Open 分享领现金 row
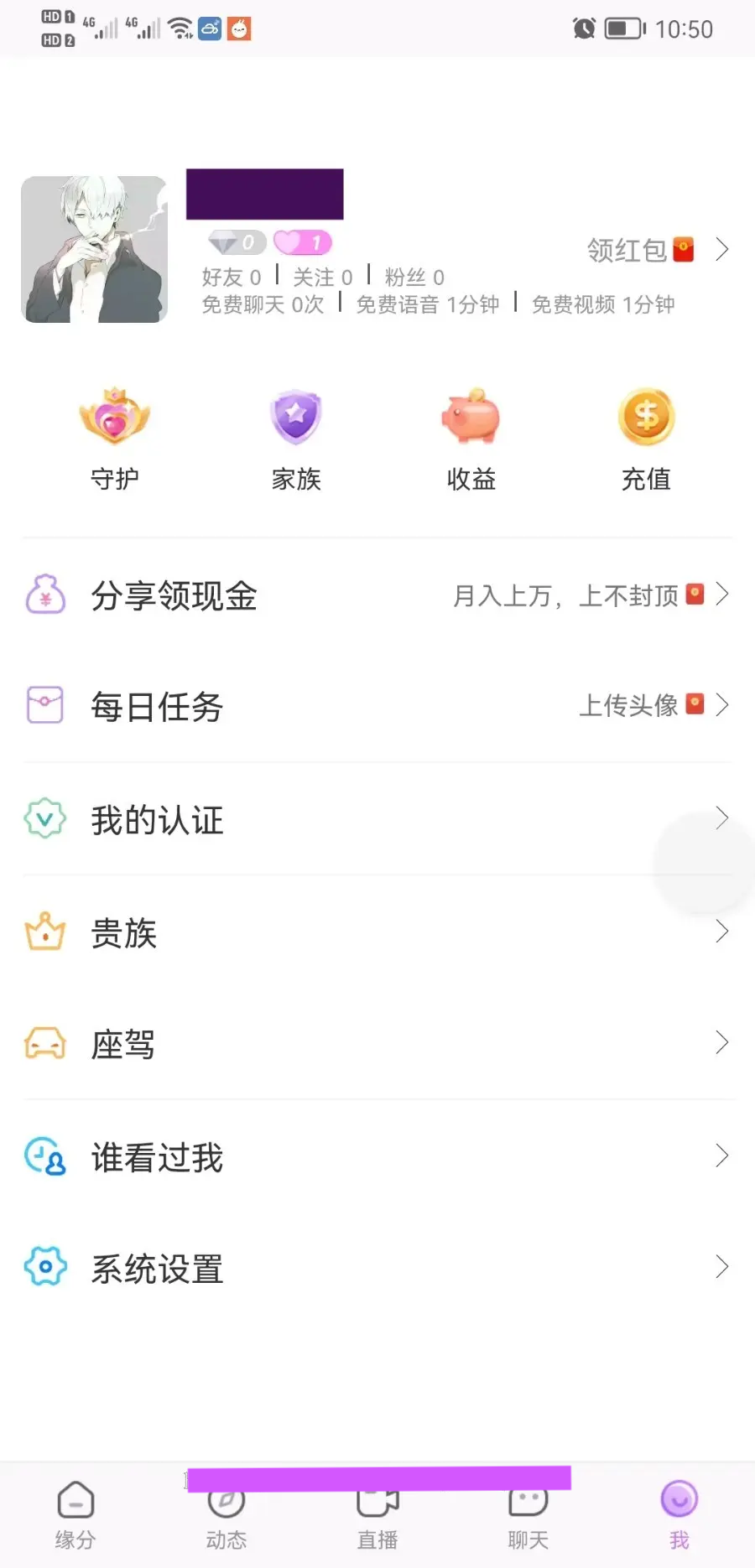 coord(377,596)
